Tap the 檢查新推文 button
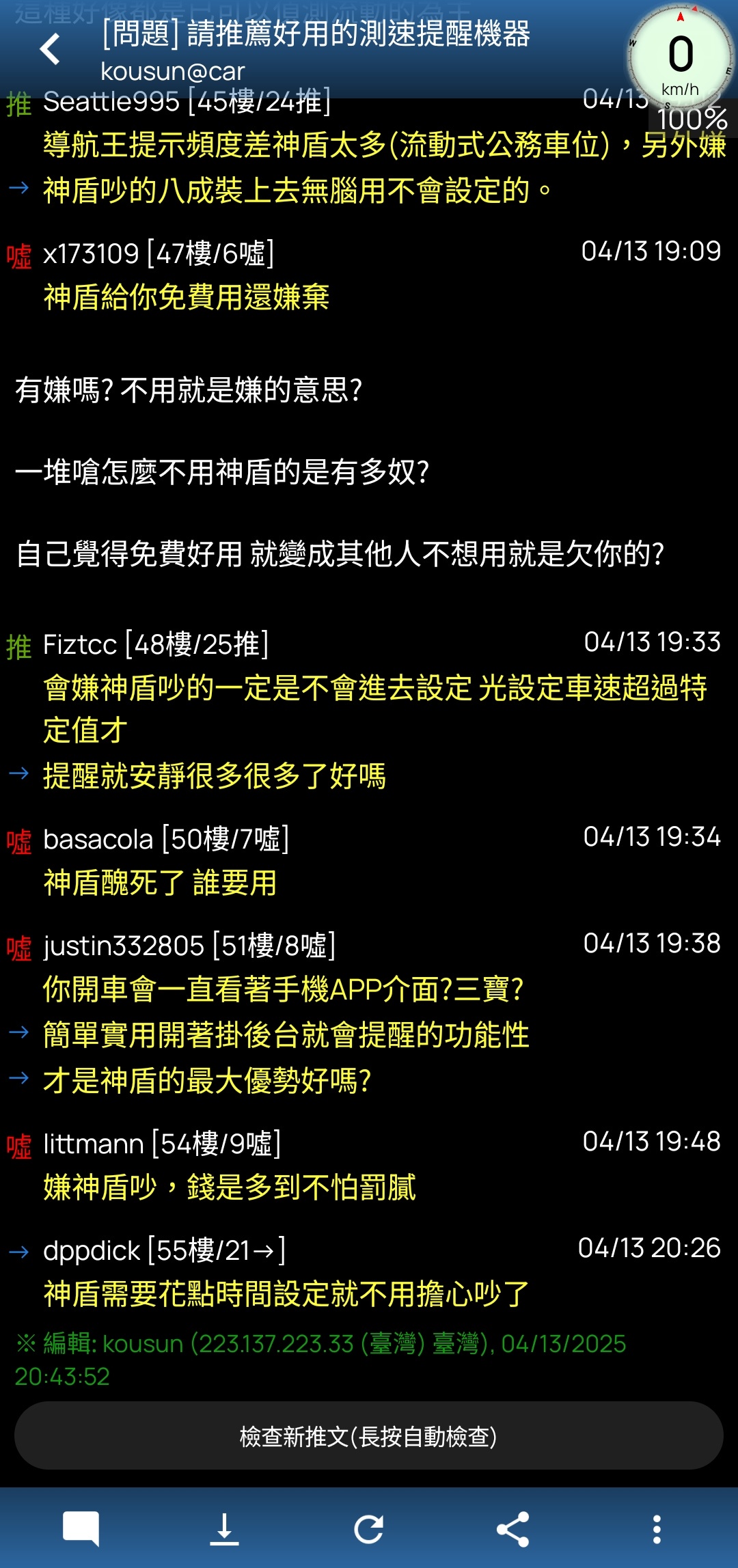 [x=368, y=1435]
